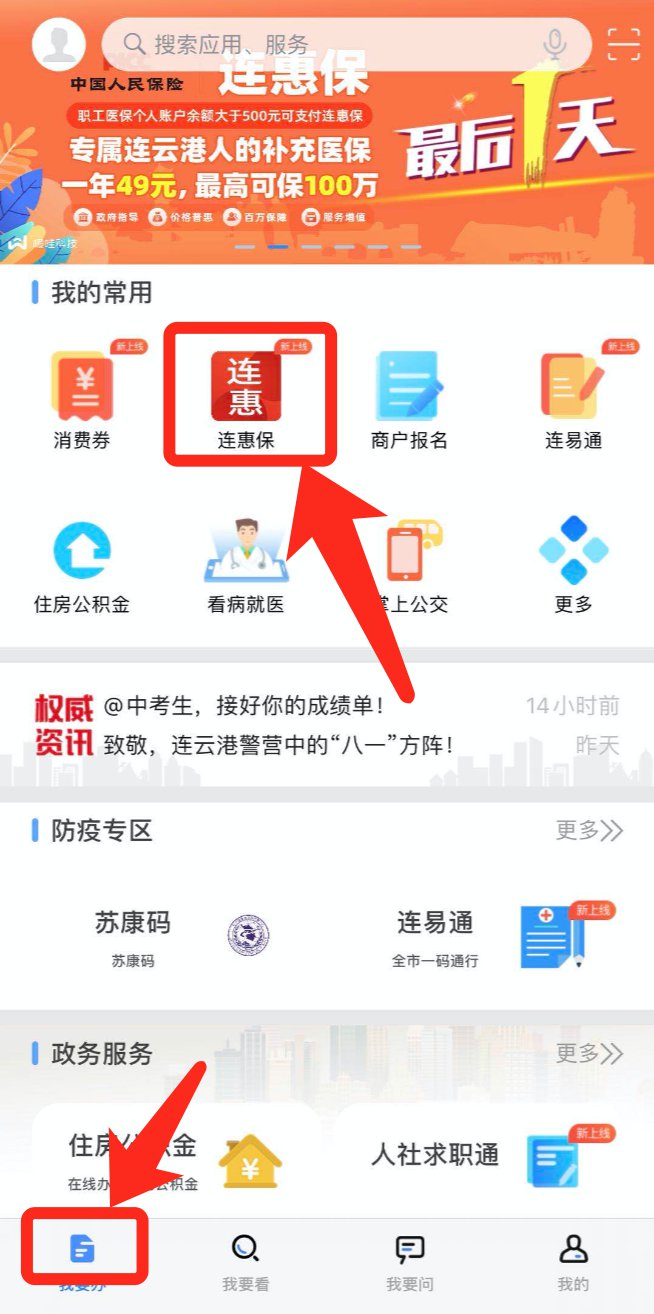
Task: Open the scan code icon
Action: click(x=623, y=44)
